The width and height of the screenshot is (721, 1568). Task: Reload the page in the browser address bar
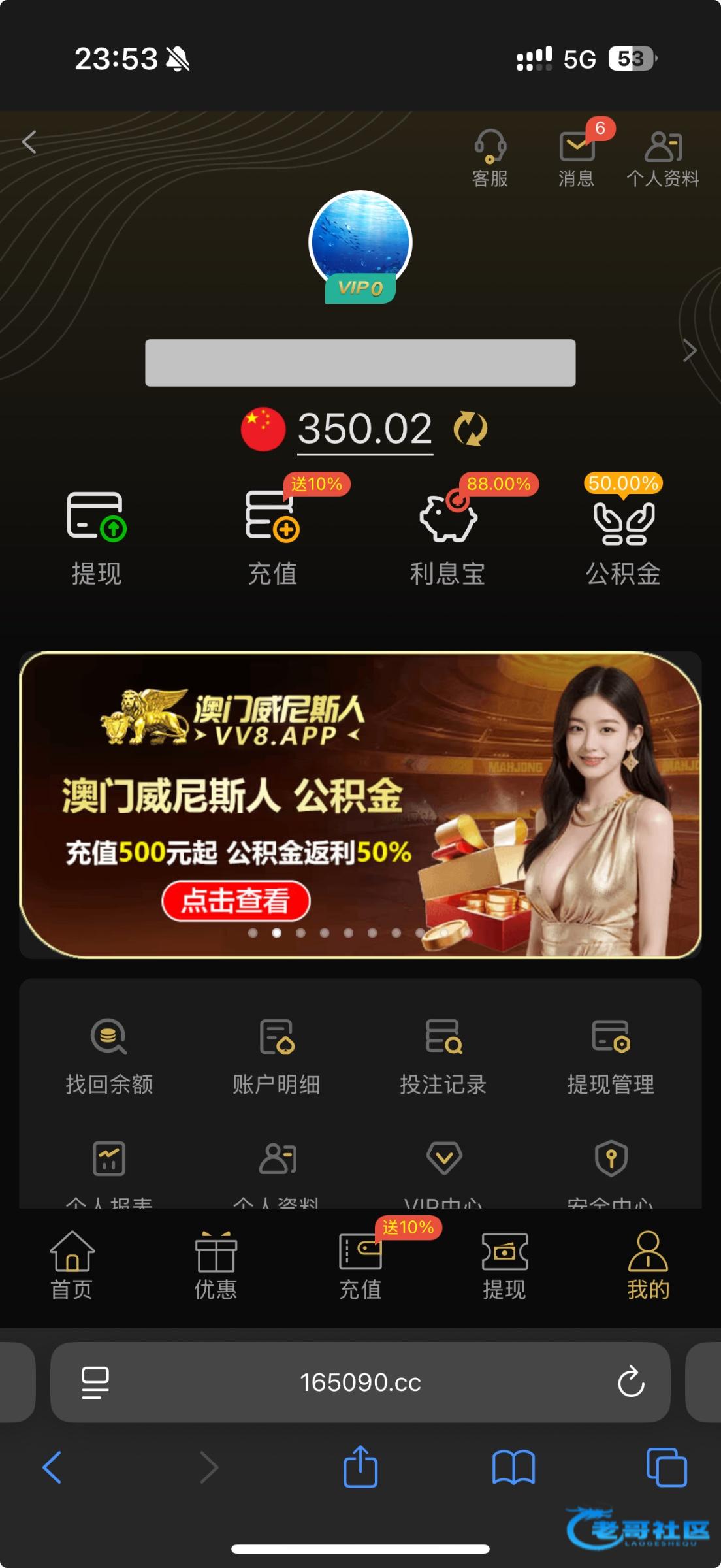(x=631, y=1381)
